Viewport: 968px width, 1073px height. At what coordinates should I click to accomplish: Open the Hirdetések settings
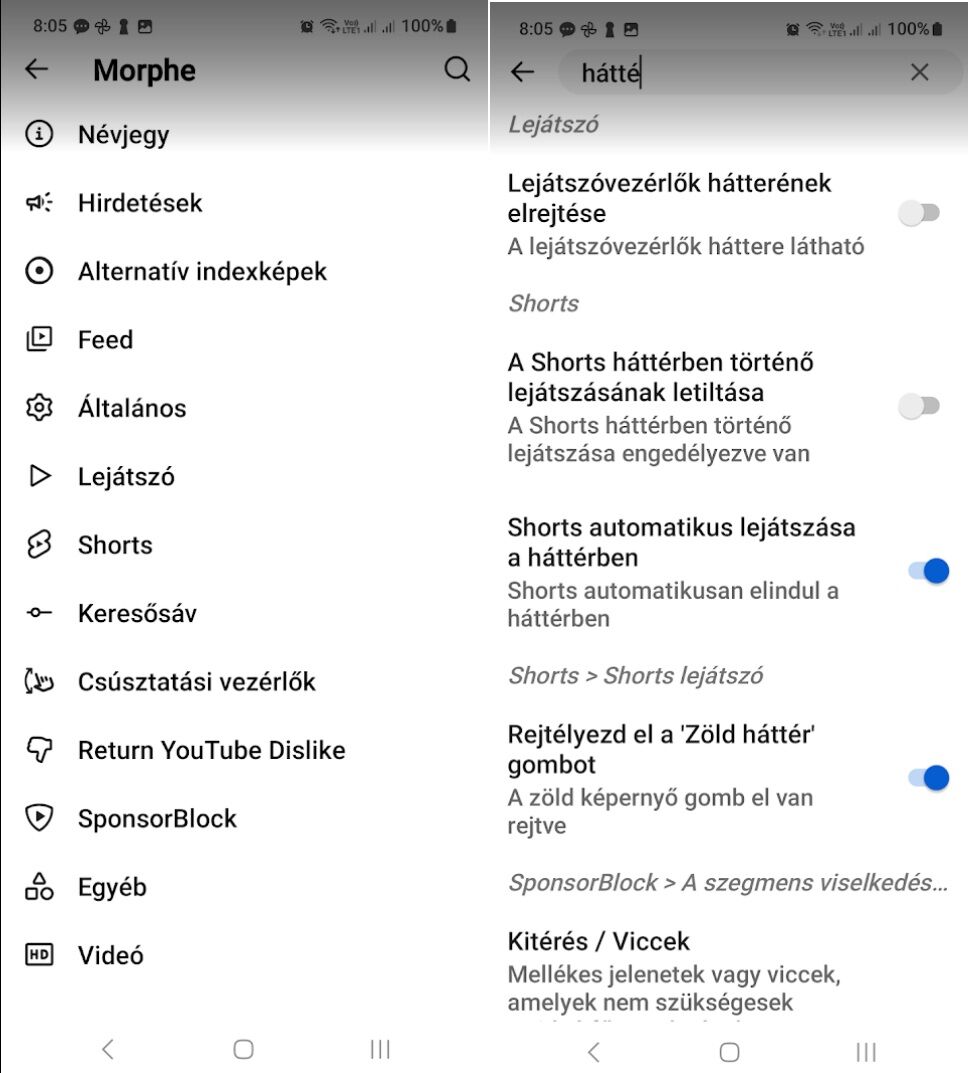click(x=140, y=203)
